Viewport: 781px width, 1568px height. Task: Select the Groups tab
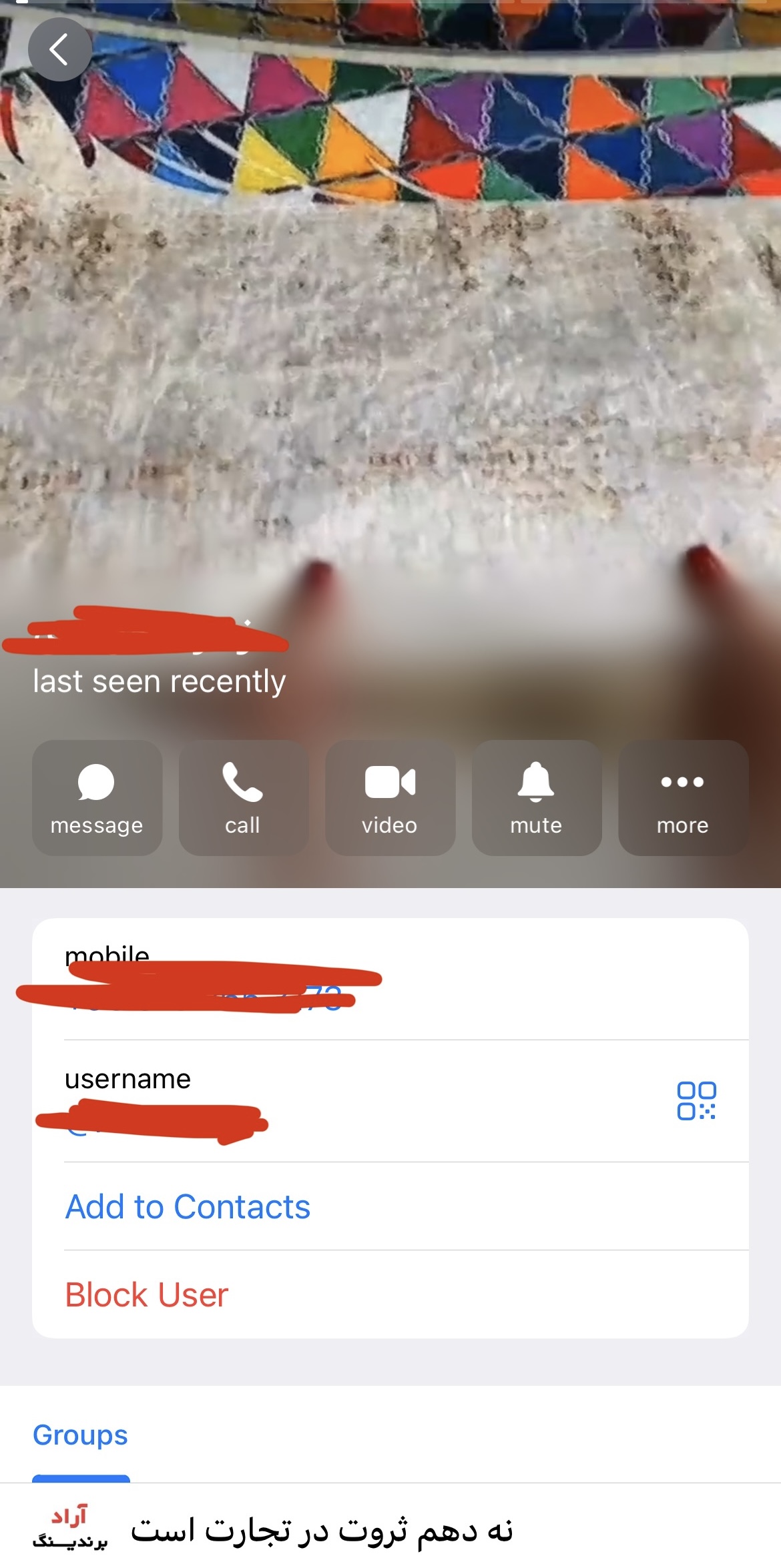pyautogui.click(x=81, y=1435)
